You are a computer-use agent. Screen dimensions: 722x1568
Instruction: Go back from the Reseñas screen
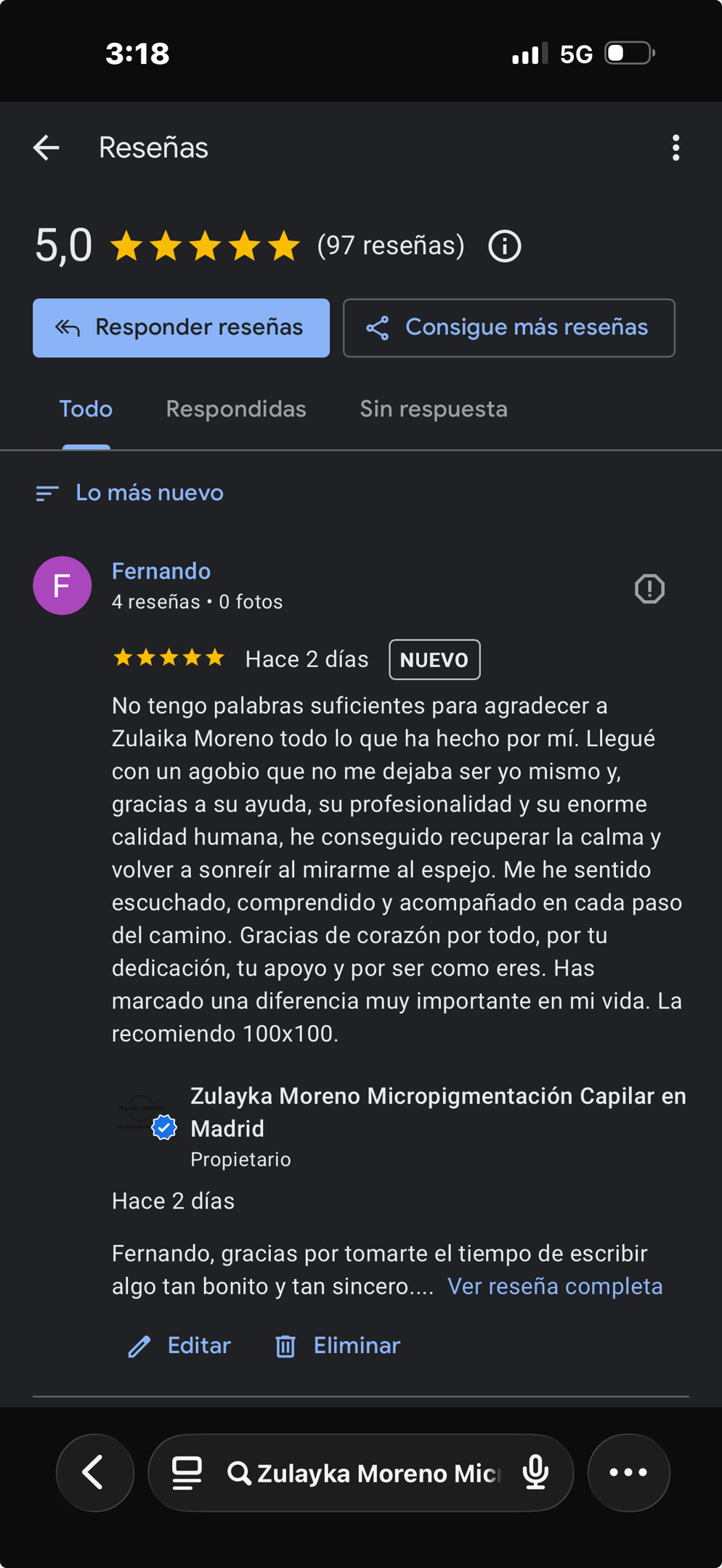[x=46, y=148]
